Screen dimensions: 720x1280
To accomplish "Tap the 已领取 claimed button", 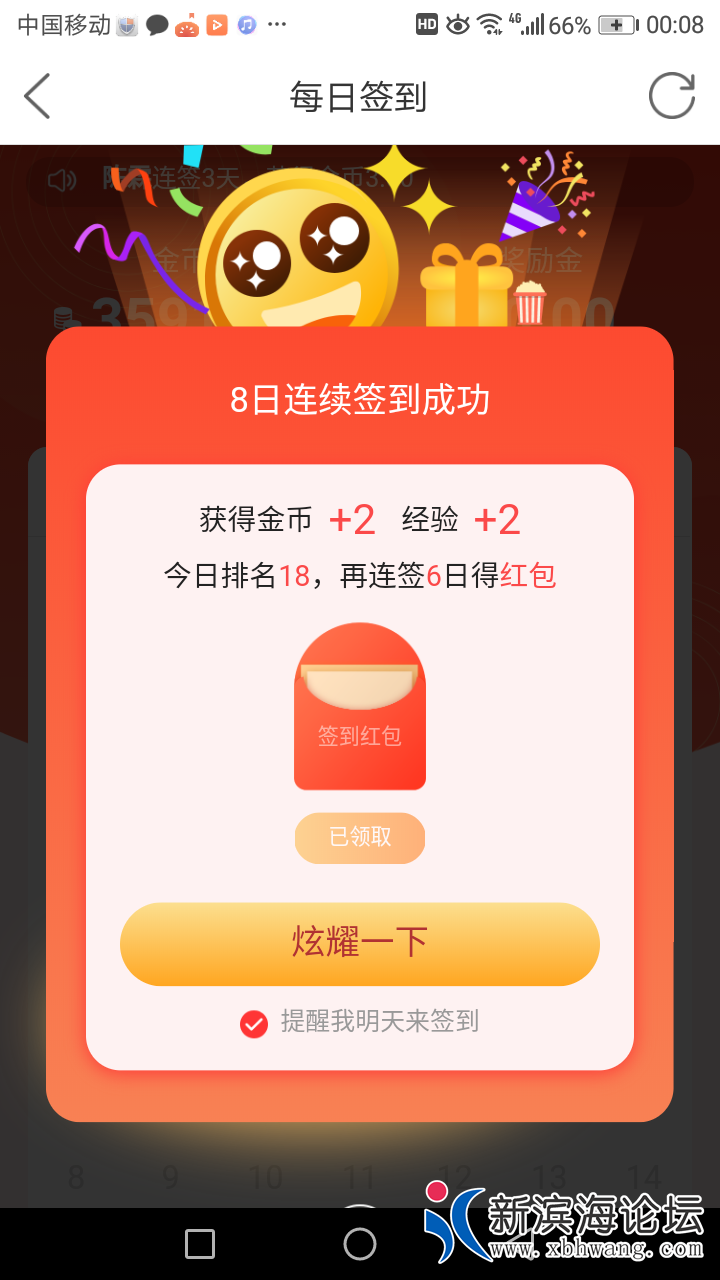I will click(x=359, y=838).
